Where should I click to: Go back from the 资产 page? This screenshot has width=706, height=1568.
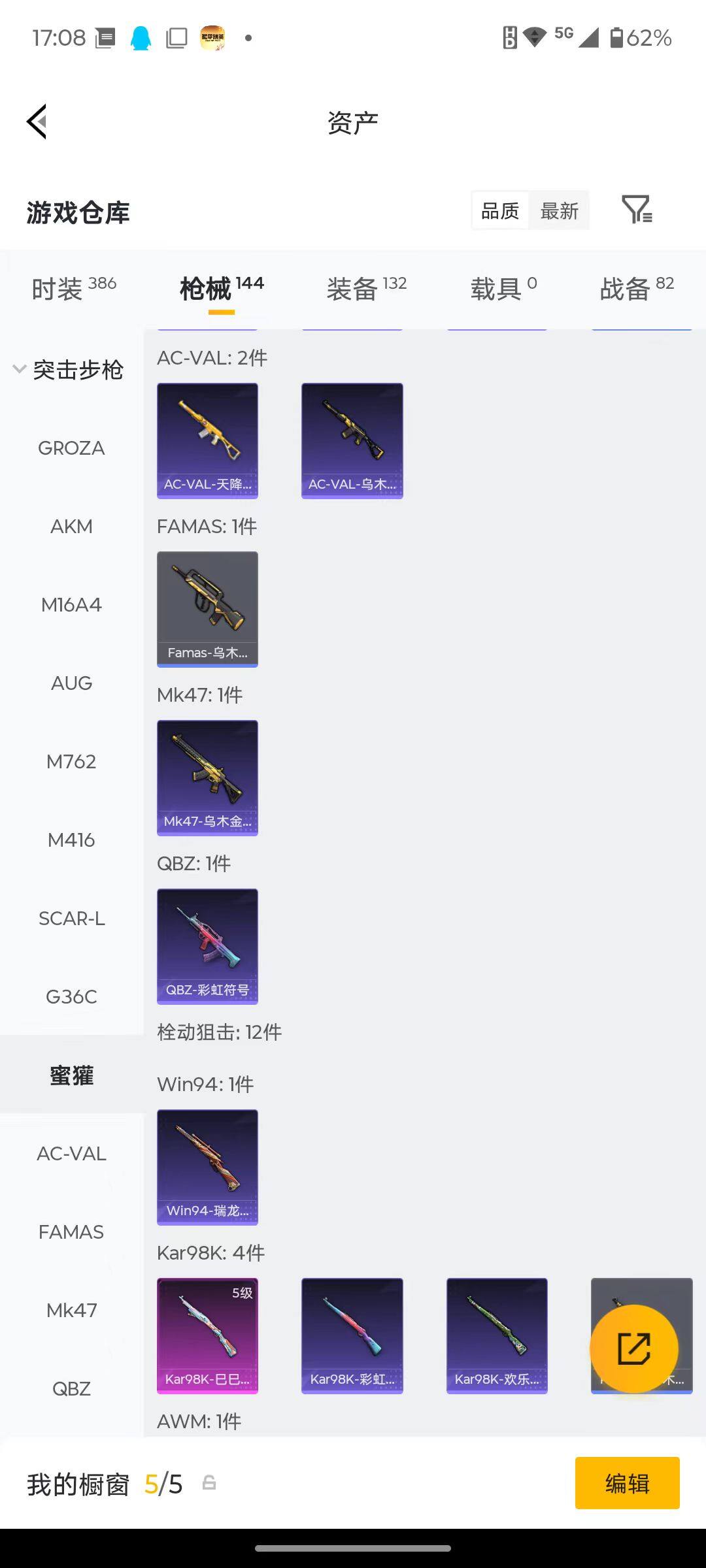37,122
